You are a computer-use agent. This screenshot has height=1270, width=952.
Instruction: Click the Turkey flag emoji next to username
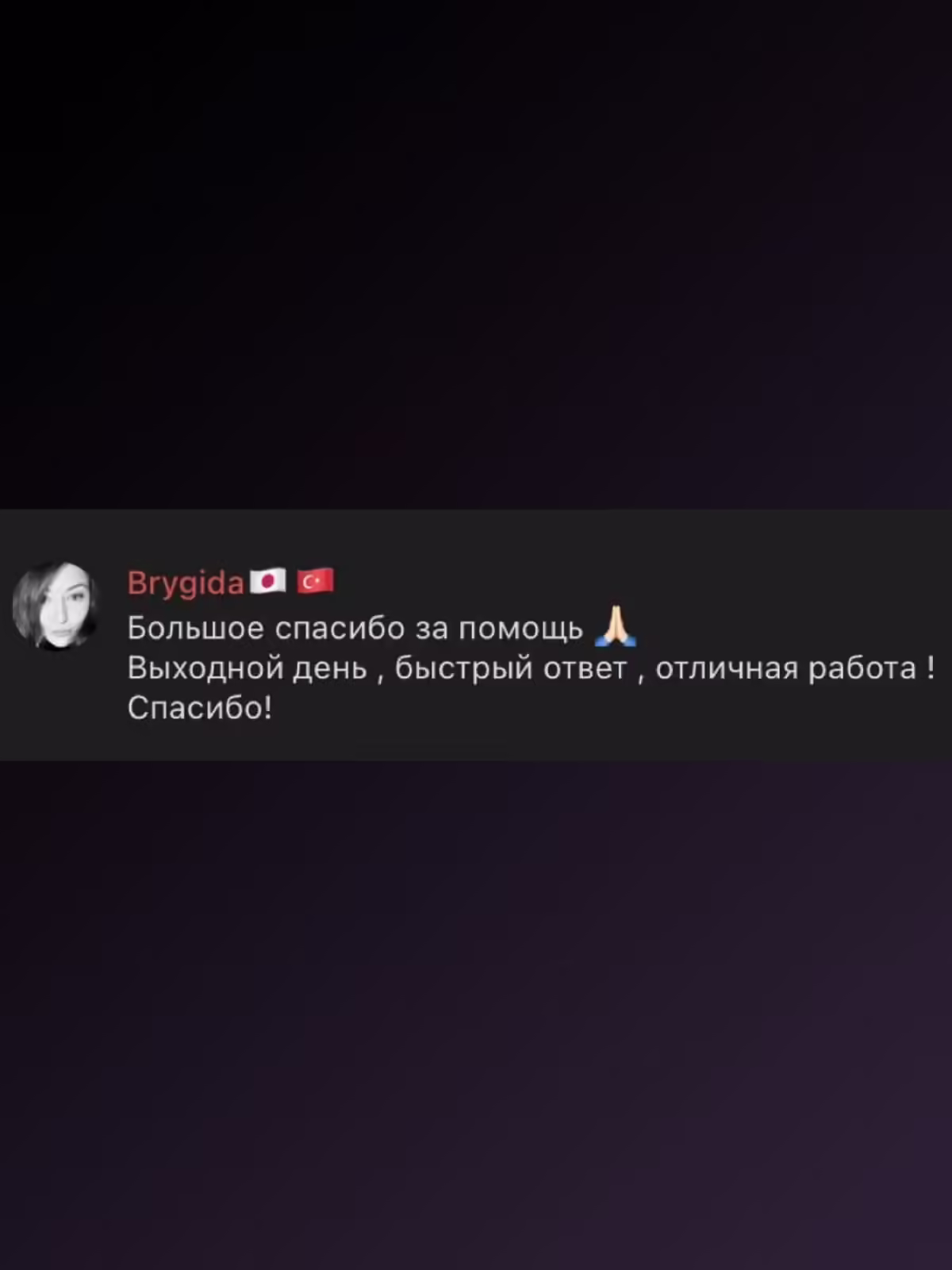[x=316, y=582]
